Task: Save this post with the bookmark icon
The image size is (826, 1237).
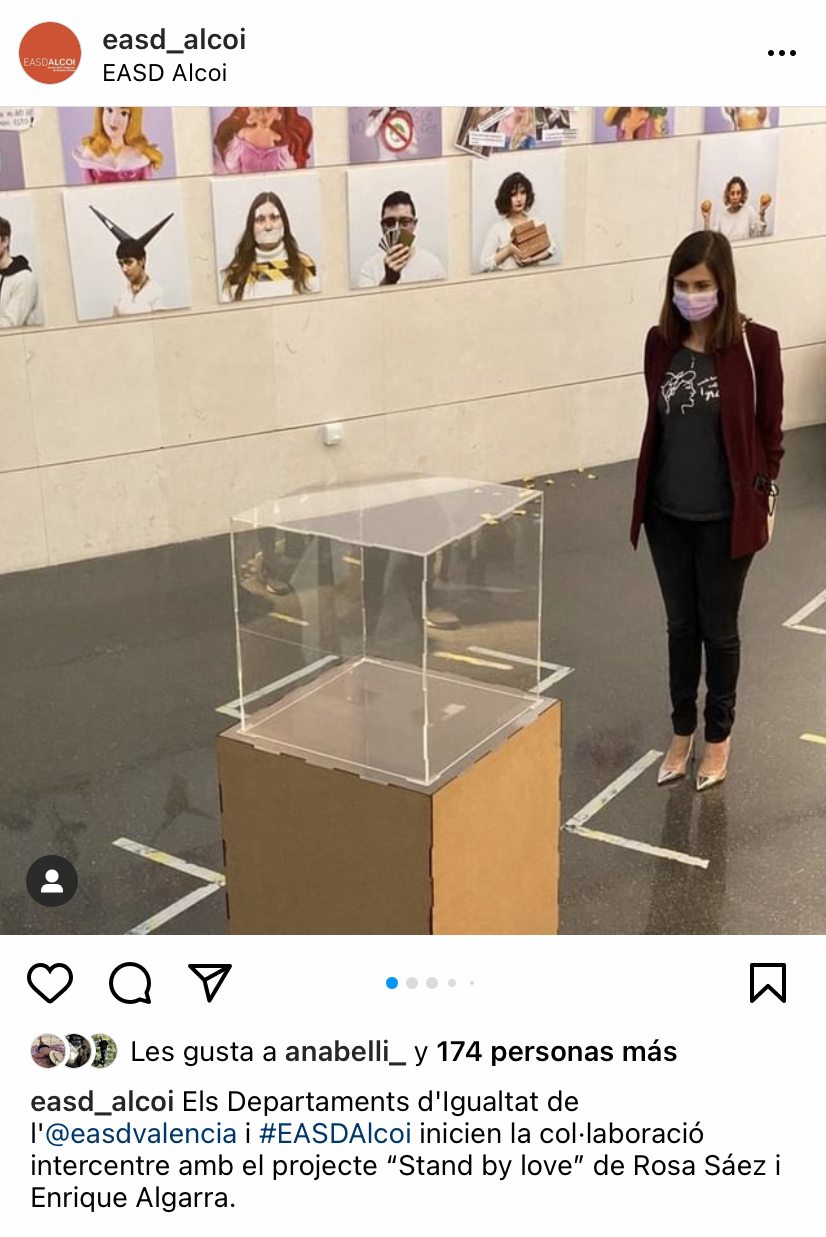Action: coord(768,983)
